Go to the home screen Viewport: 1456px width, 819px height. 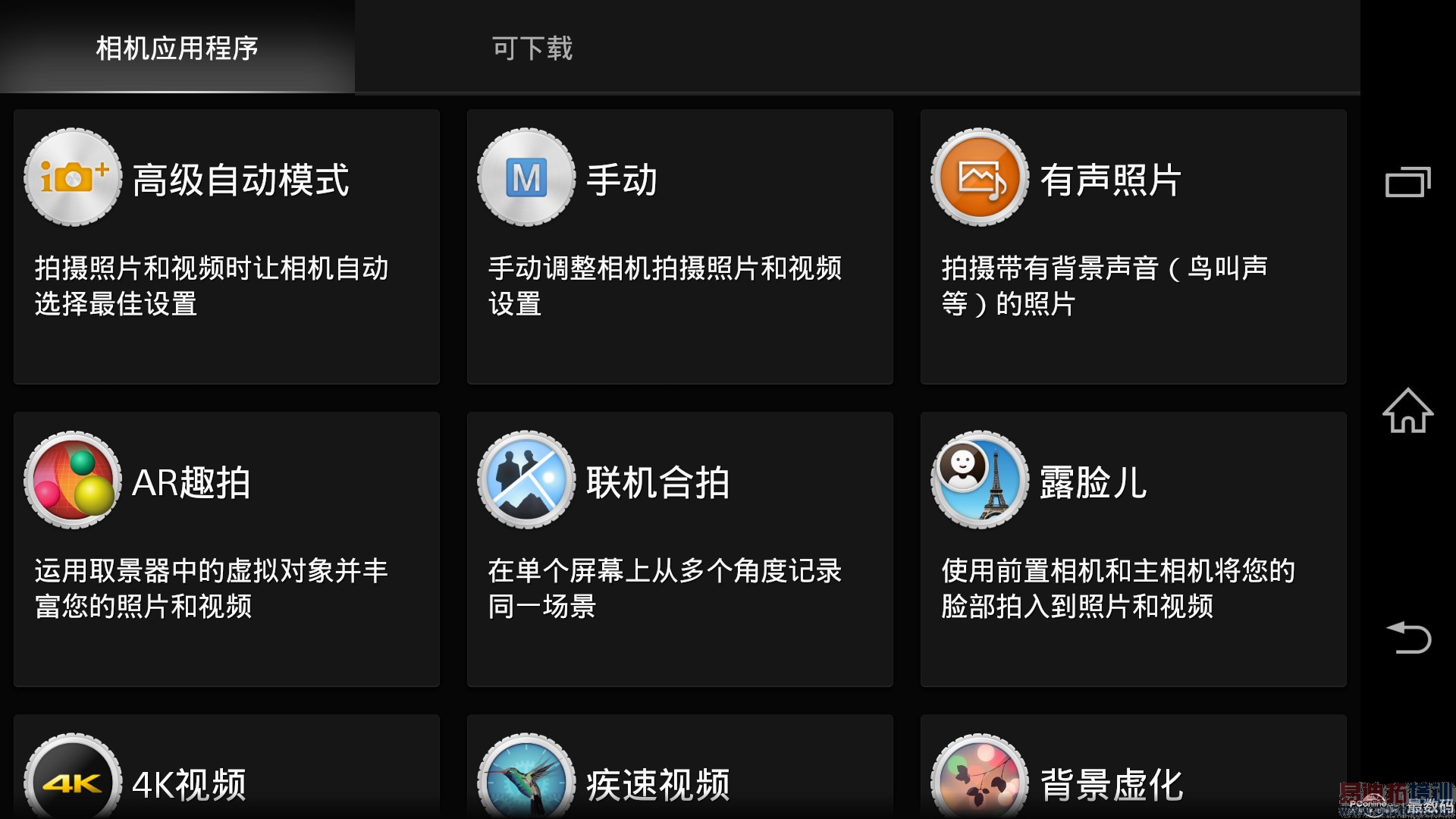pyautogui.click(x=1408, y=410)
